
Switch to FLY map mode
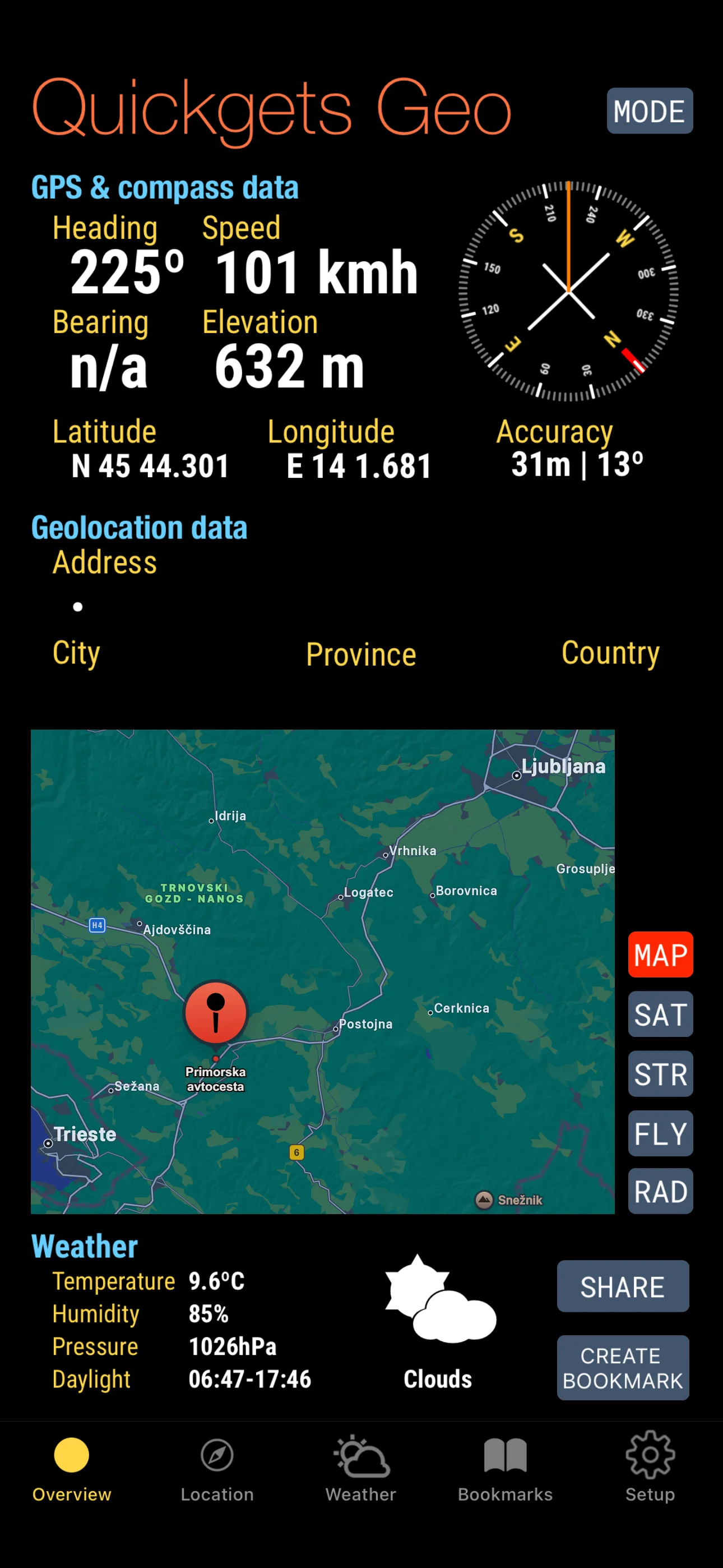point(660,1133)
